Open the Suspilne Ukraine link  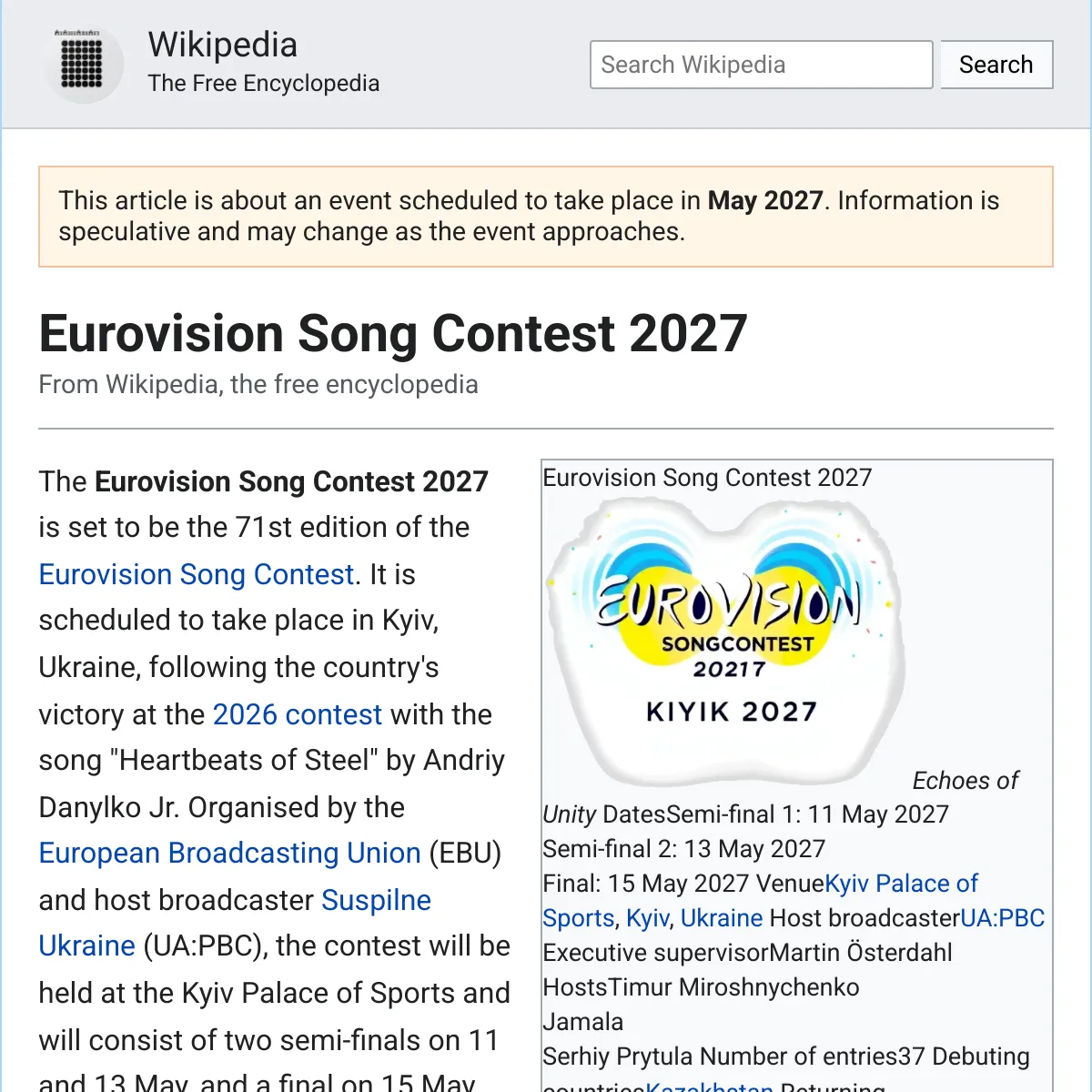pos(376,900)
